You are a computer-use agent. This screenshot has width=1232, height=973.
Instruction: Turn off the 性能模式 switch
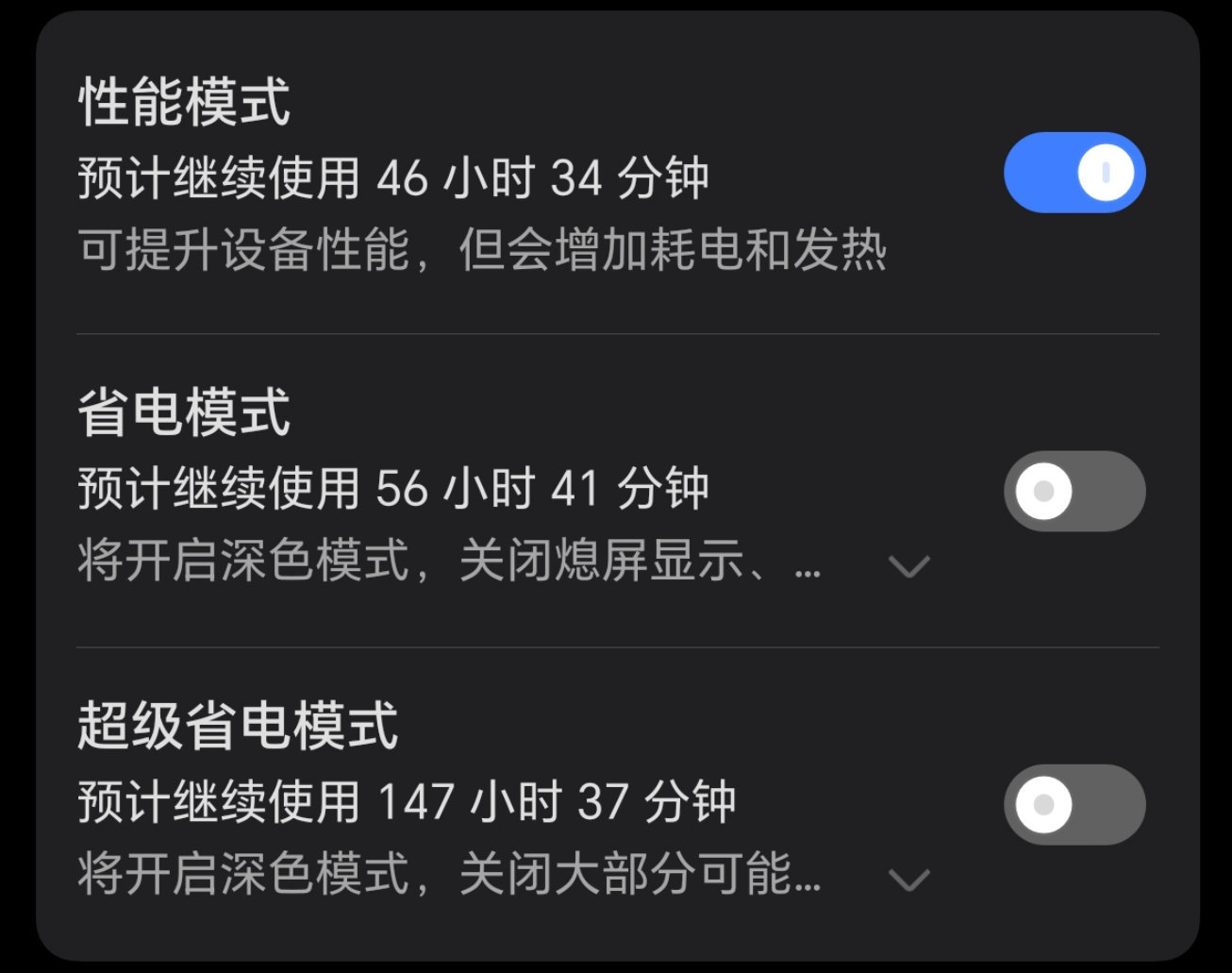click(x=1074, y=173)
